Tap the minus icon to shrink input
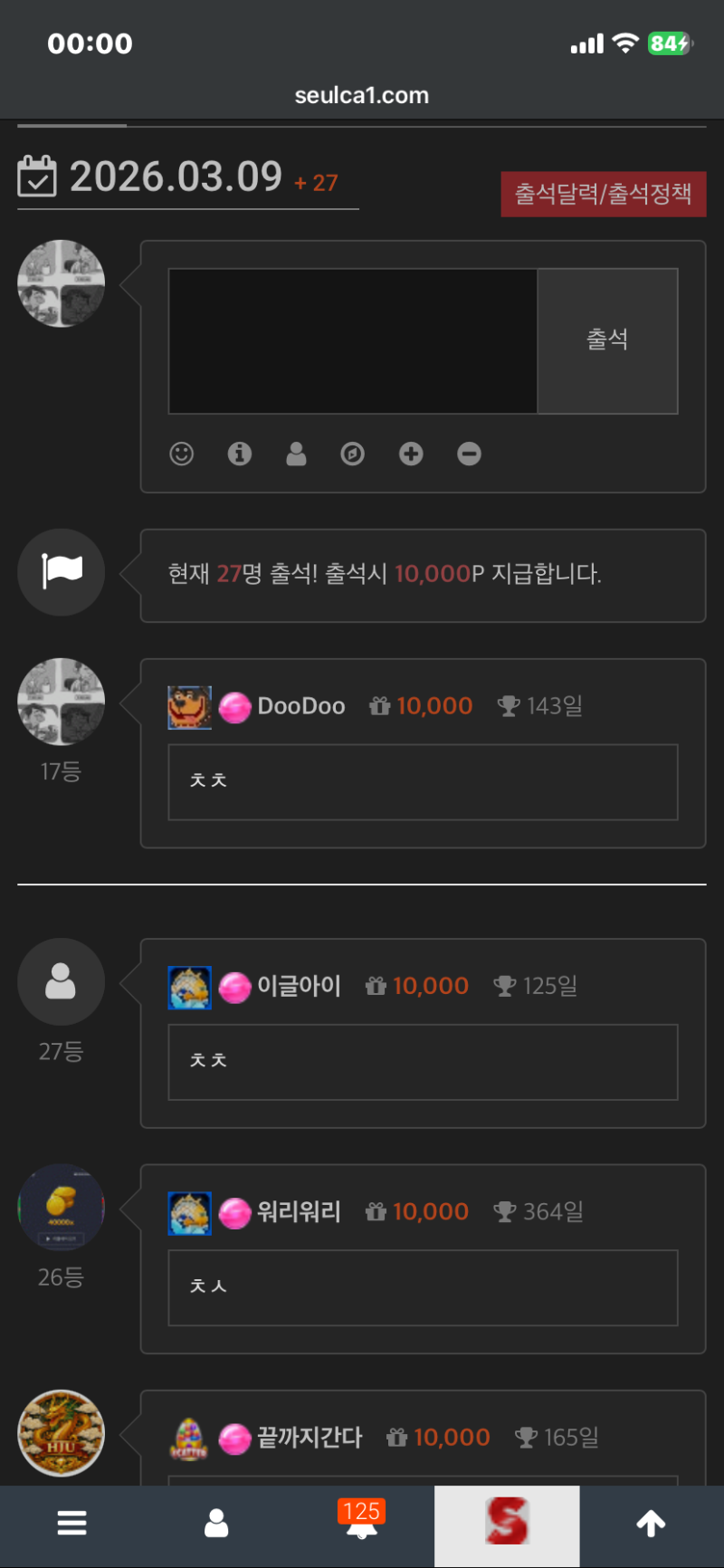The height and width of the screenshot is (1568, 724). click(x=469, y=454)
